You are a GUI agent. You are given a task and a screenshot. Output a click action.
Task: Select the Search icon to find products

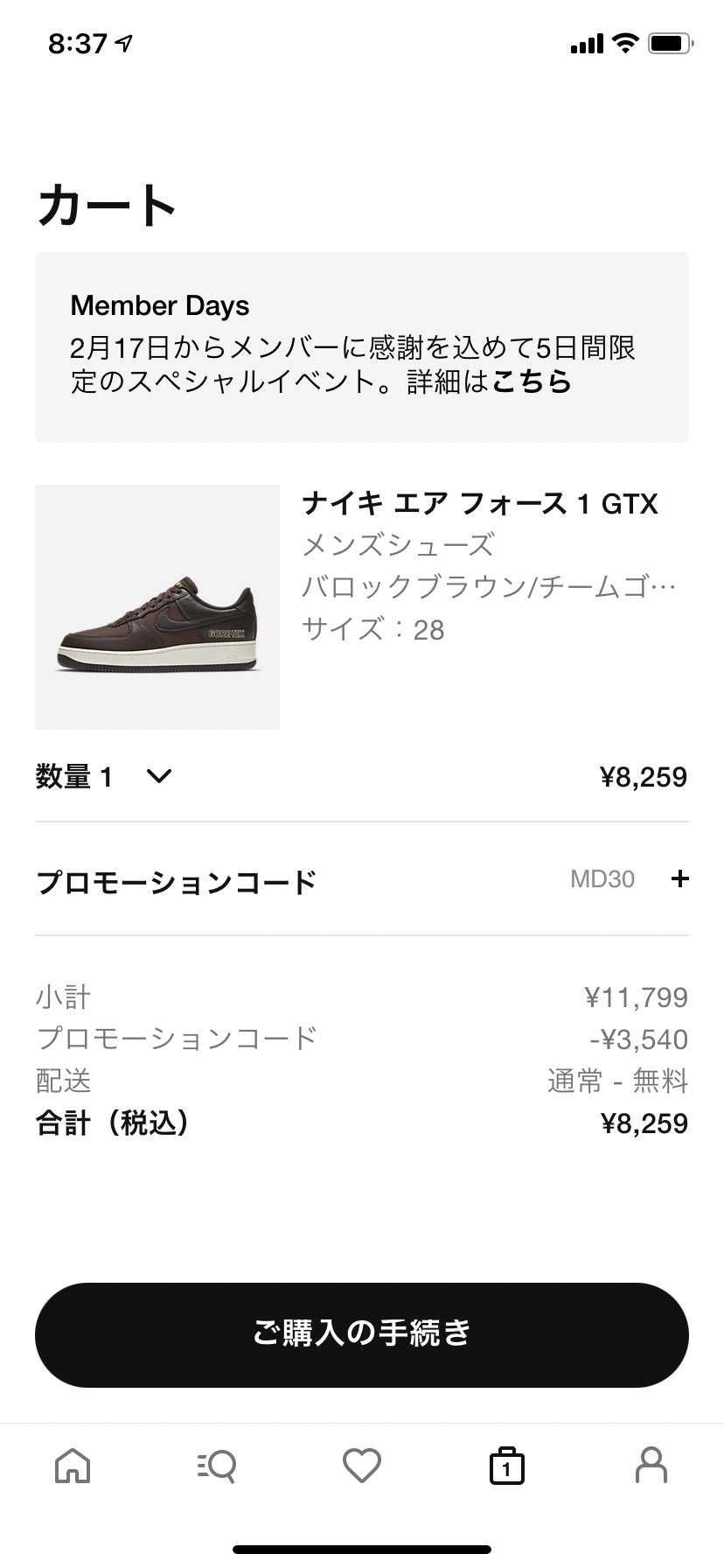pos(217,1466)
